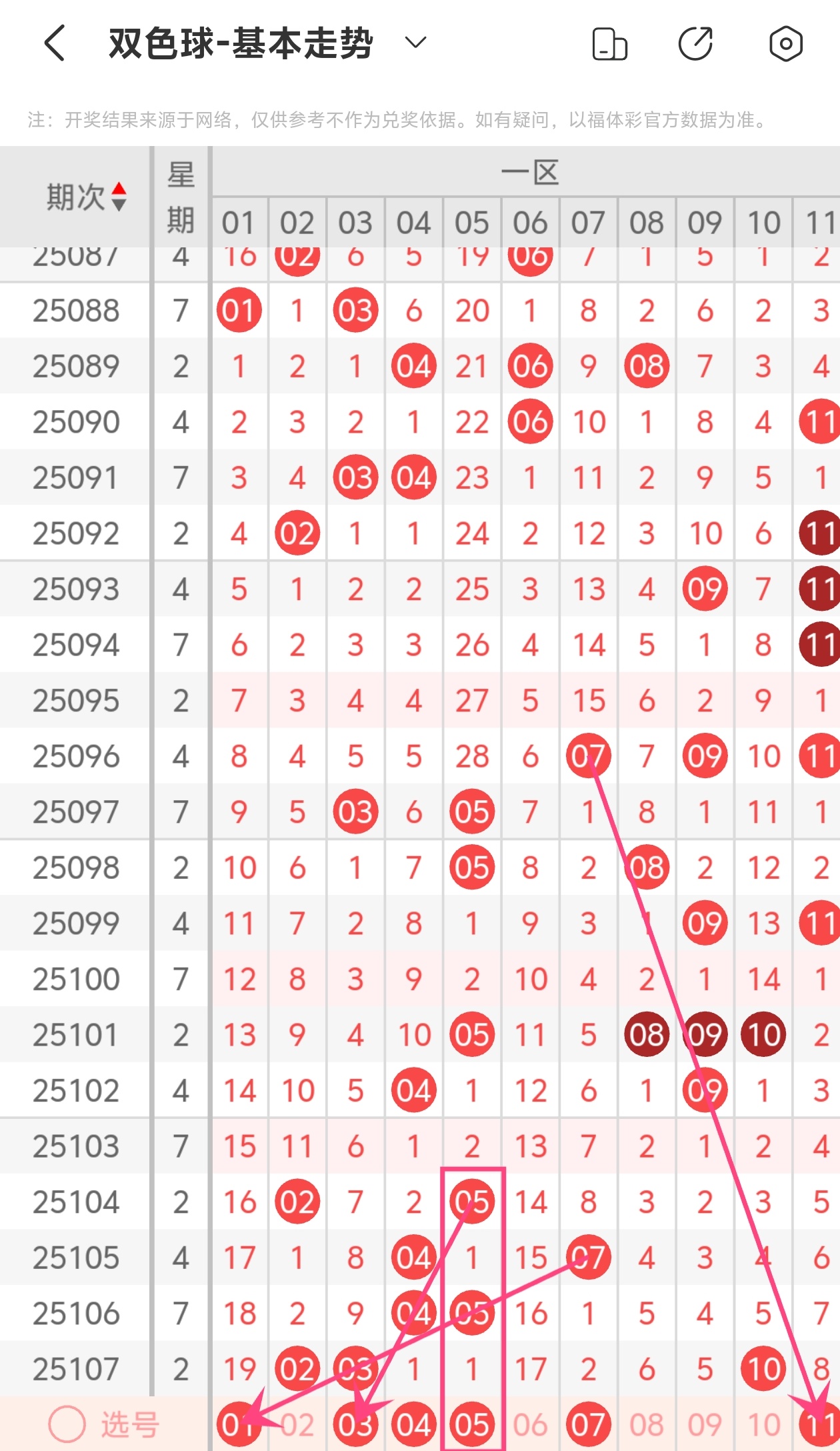
Task: Select number 10 in the selection row
Action: point(763,1425)
